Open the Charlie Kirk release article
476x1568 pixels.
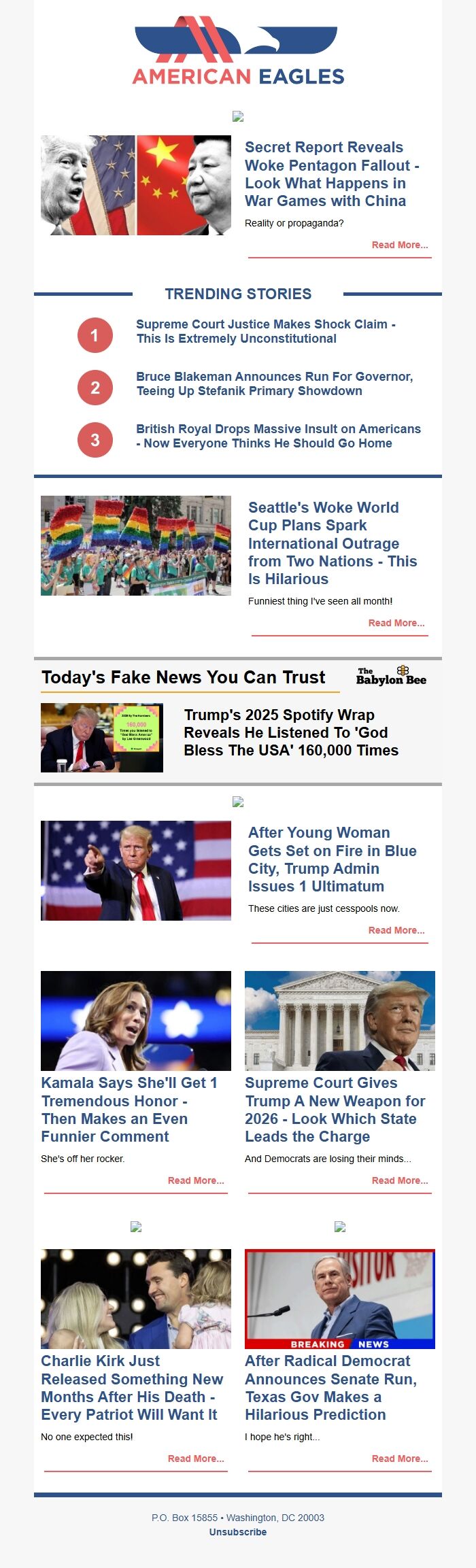(x=132, y=1387)
